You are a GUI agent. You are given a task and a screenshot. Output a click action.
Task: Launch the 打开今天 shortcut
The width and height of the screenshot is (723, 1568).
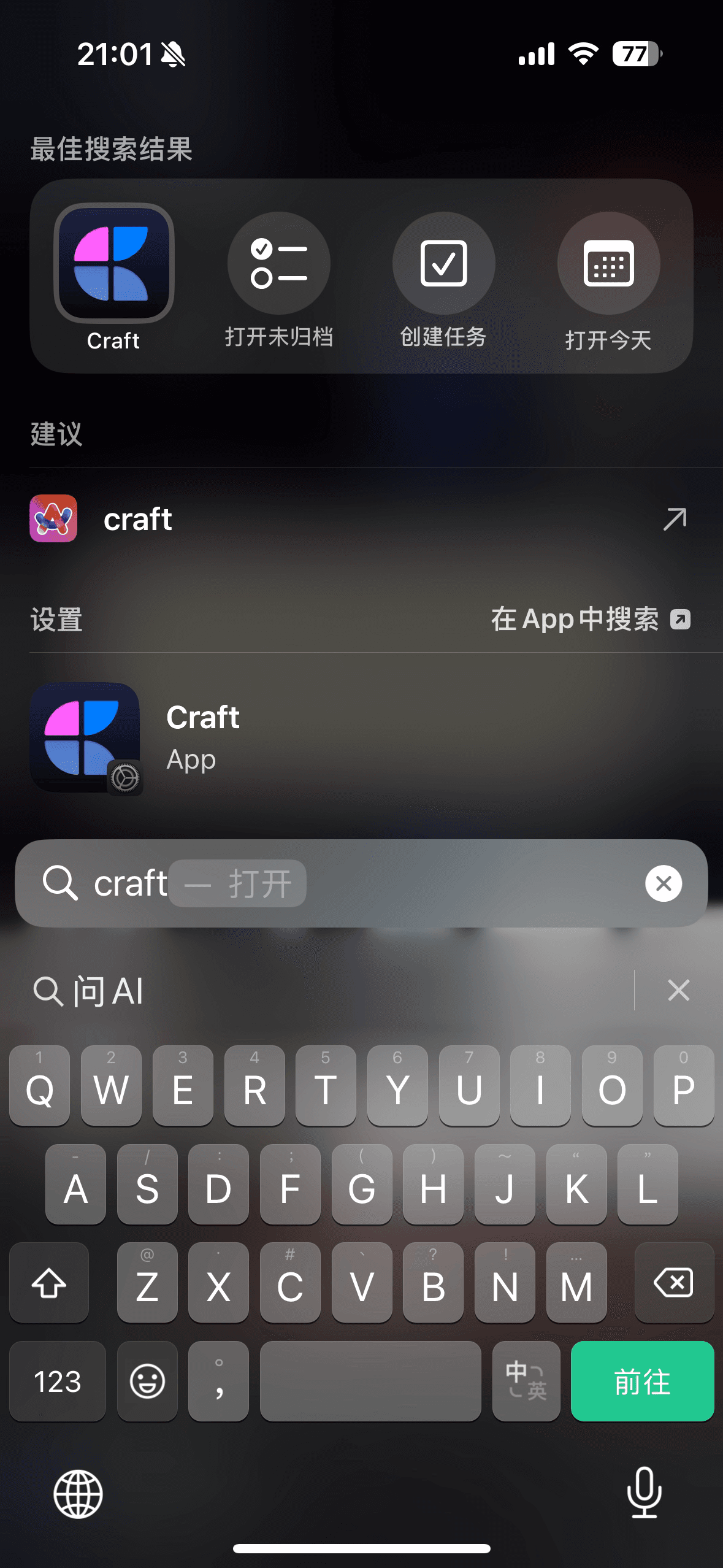[x=608, y=264]
